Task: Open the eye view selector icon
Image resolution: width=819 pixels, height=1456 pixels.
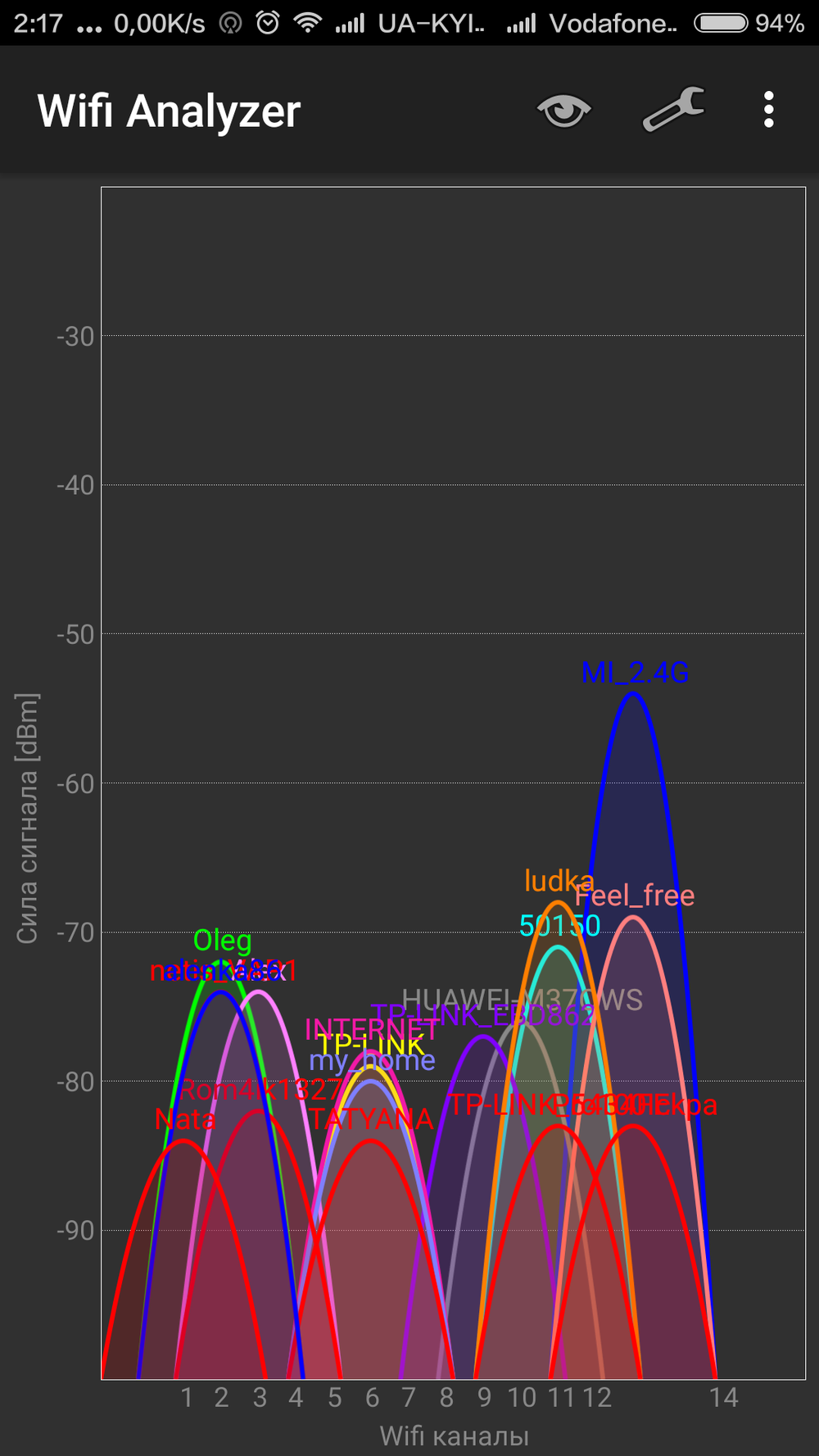Action: click(x=563, y=110)
